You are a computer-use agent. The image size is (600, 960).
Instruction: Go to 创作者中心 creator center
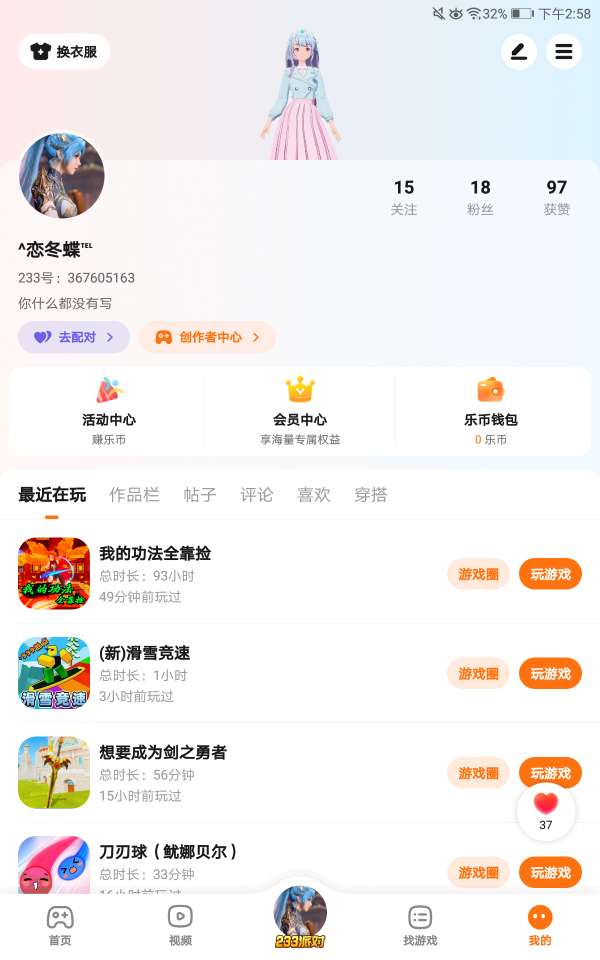[x=207, y=337]
